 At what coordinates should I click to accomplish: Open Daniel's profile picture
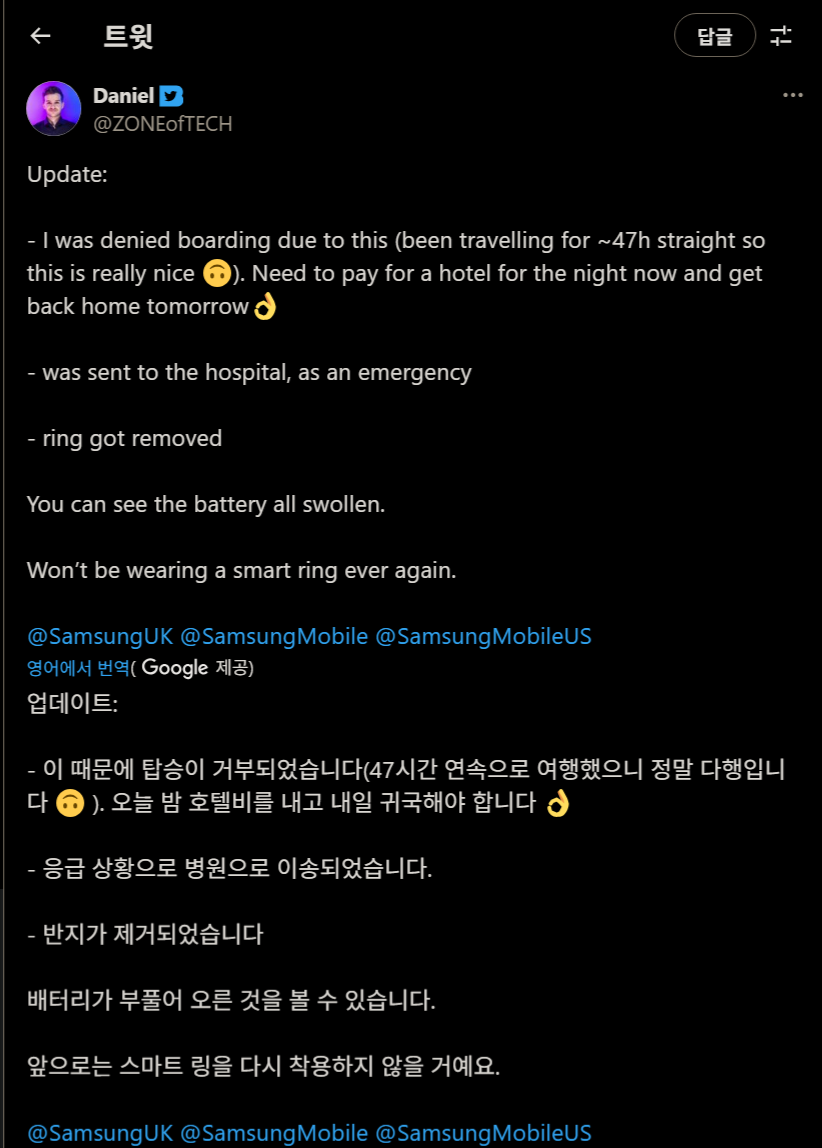pyautogui.click(x=54, y=108)
